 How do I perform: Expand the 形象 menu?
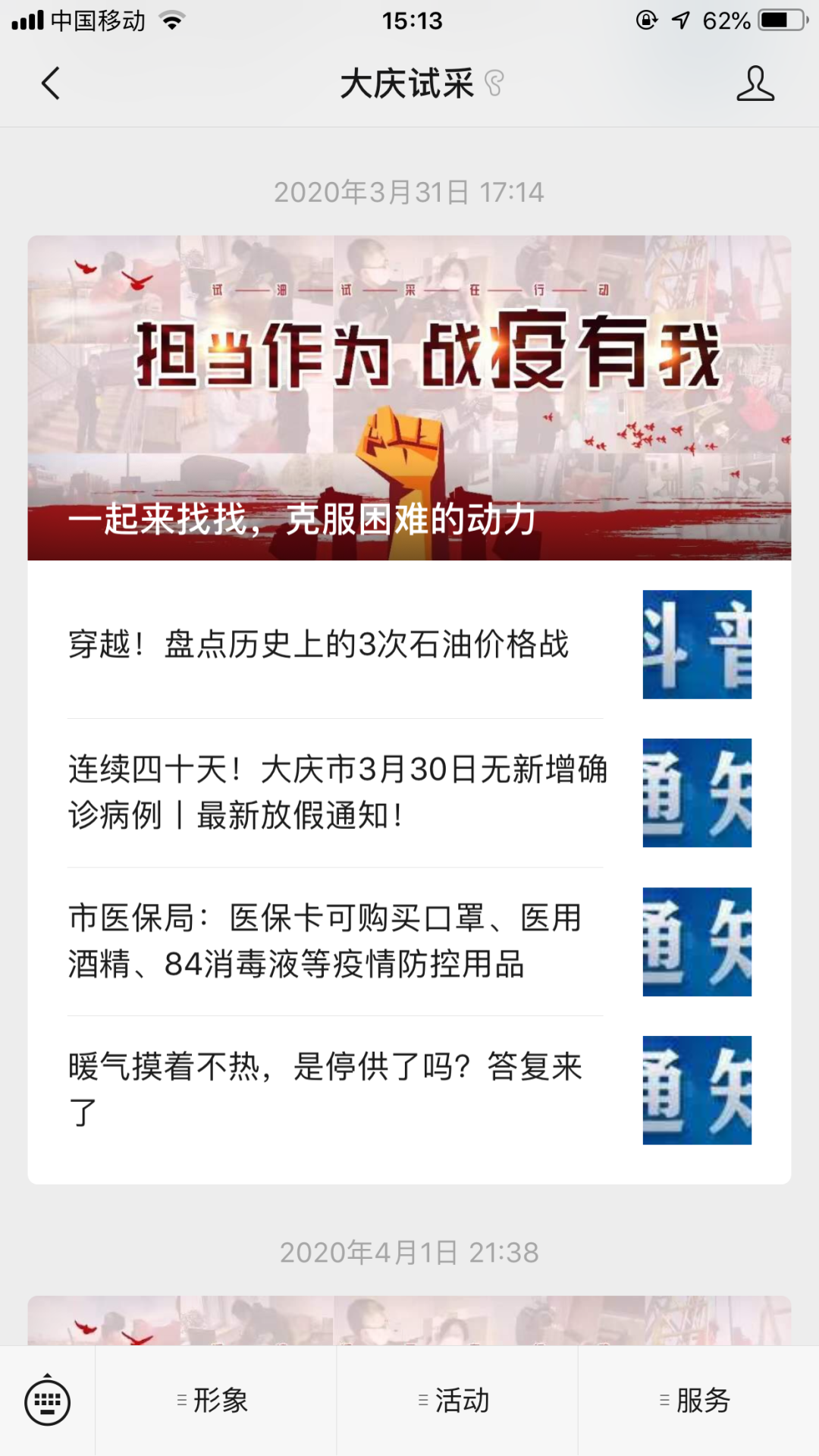click(x=215, y=1401)
